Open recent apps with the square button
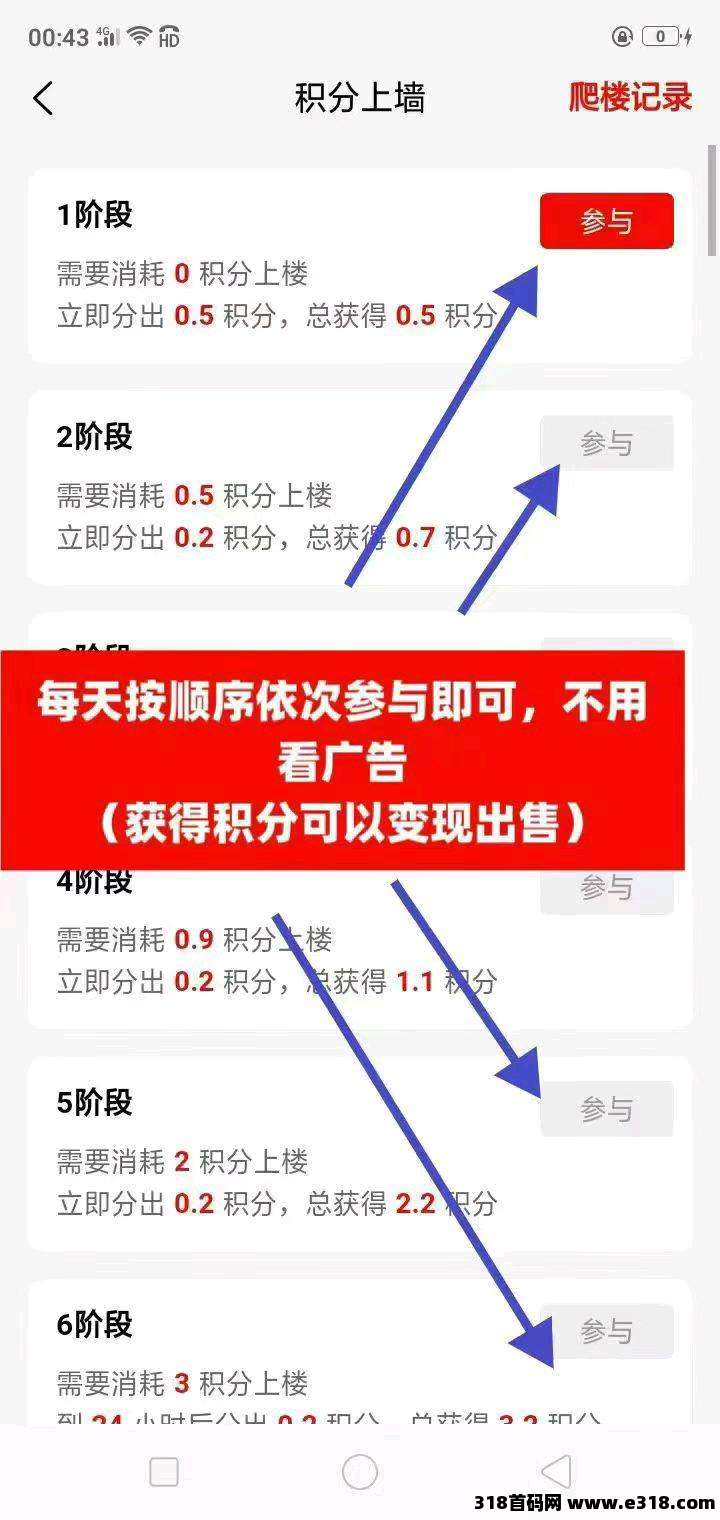Screen dimensions: 720x1520 pos(164,1472)
